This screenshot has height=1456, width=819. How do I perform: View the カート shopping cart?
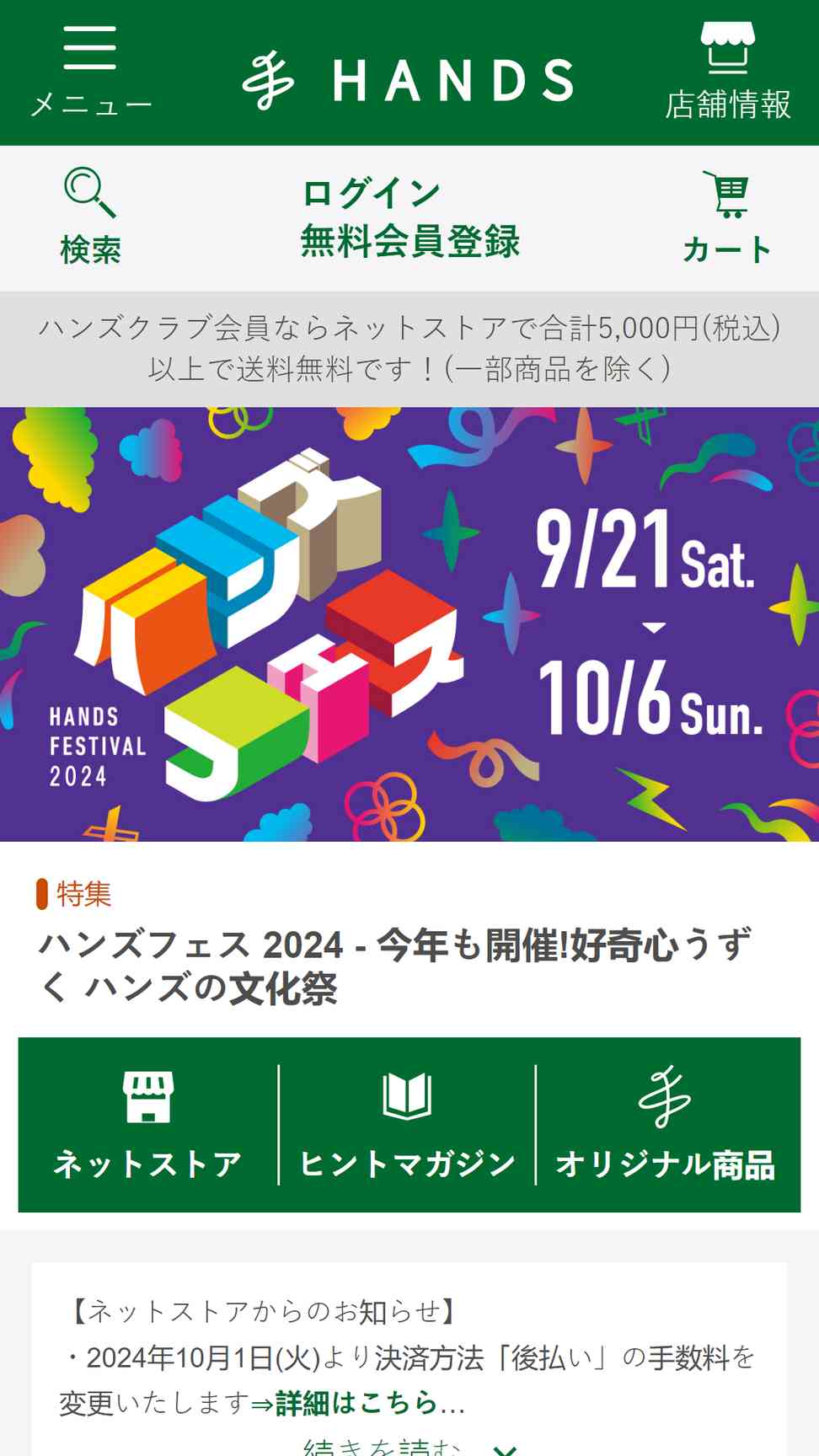727,217
